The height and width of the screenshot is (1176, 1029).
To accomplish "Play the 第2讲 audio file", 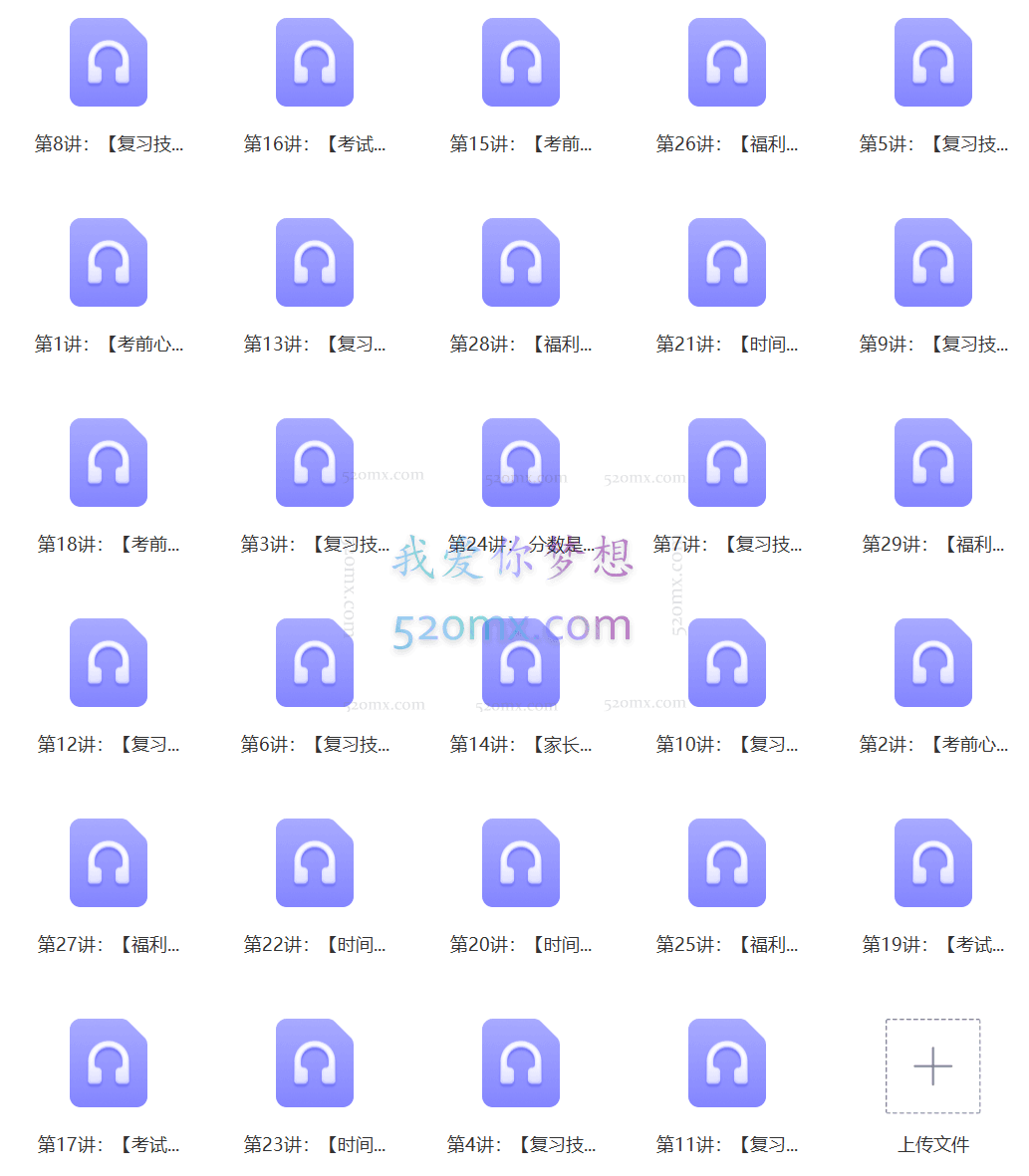I will click(x=933, y=663).
